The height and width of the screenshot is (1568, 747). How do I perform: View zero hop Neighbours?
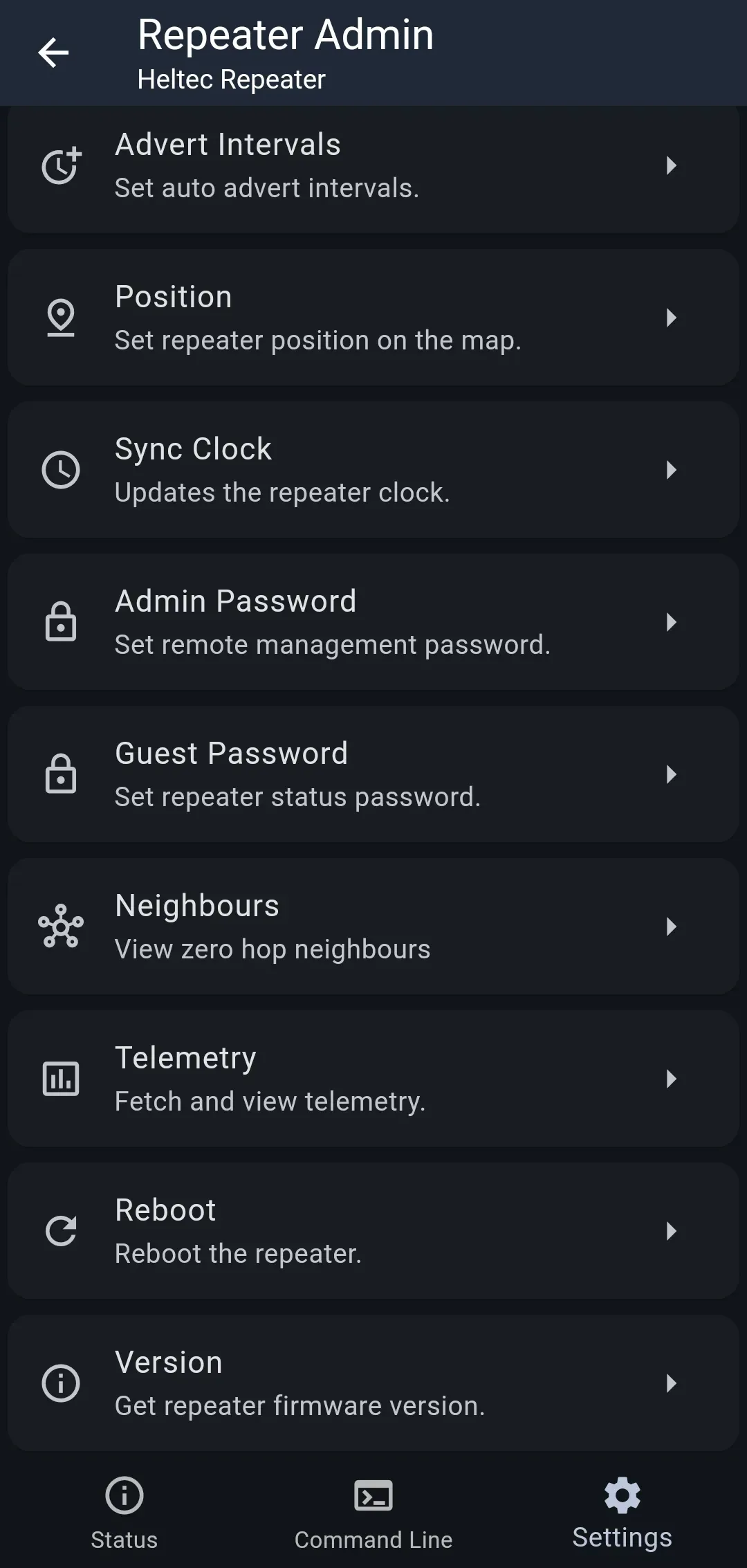(373, 927)
